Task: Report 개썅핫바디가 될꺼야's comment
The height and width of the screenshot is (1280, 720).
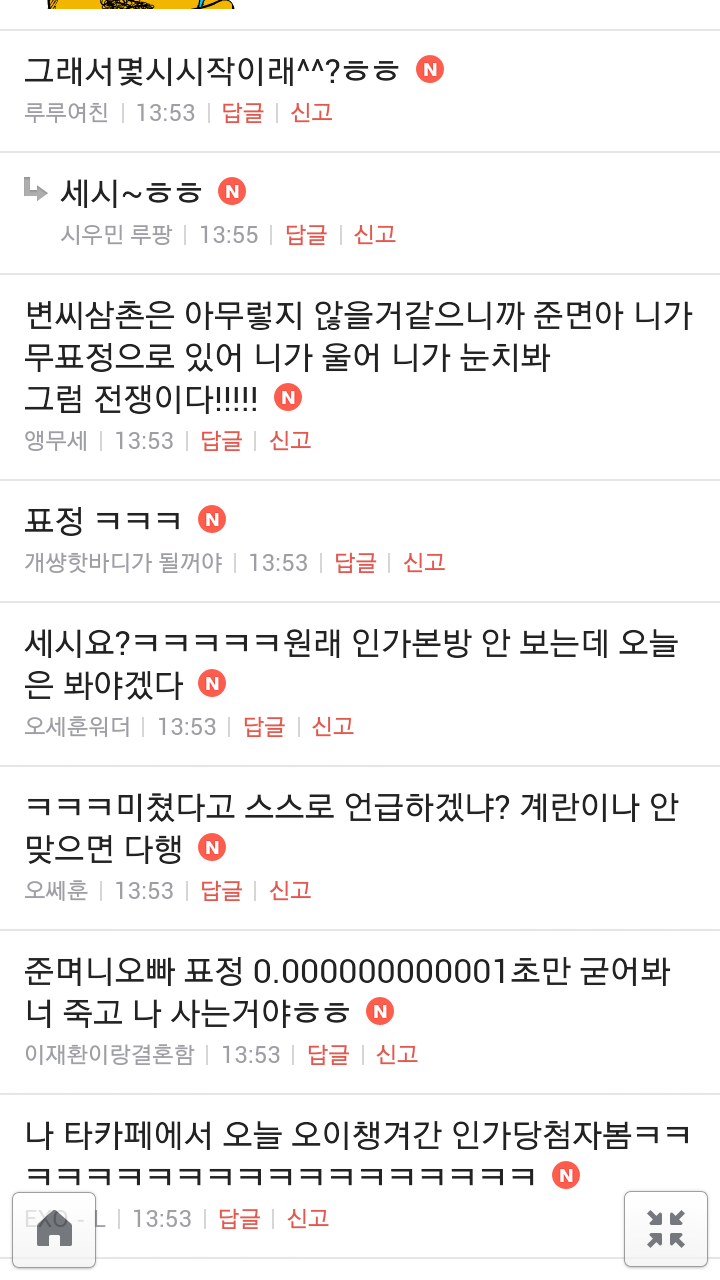Action: (x=424, y=562)
